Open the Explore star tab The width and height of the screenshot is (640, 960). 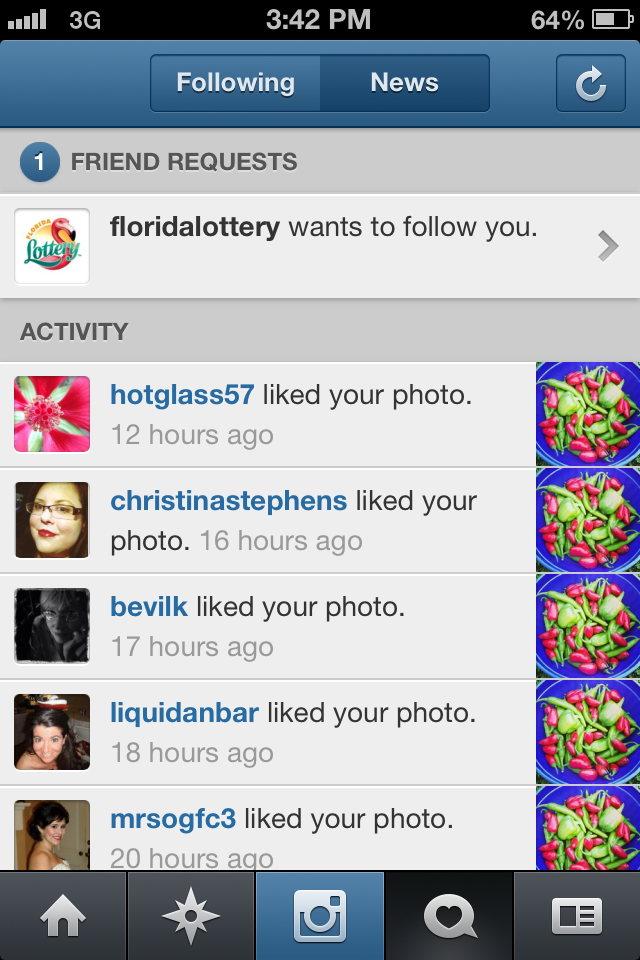pyautogui.click(x=191, y=916)
